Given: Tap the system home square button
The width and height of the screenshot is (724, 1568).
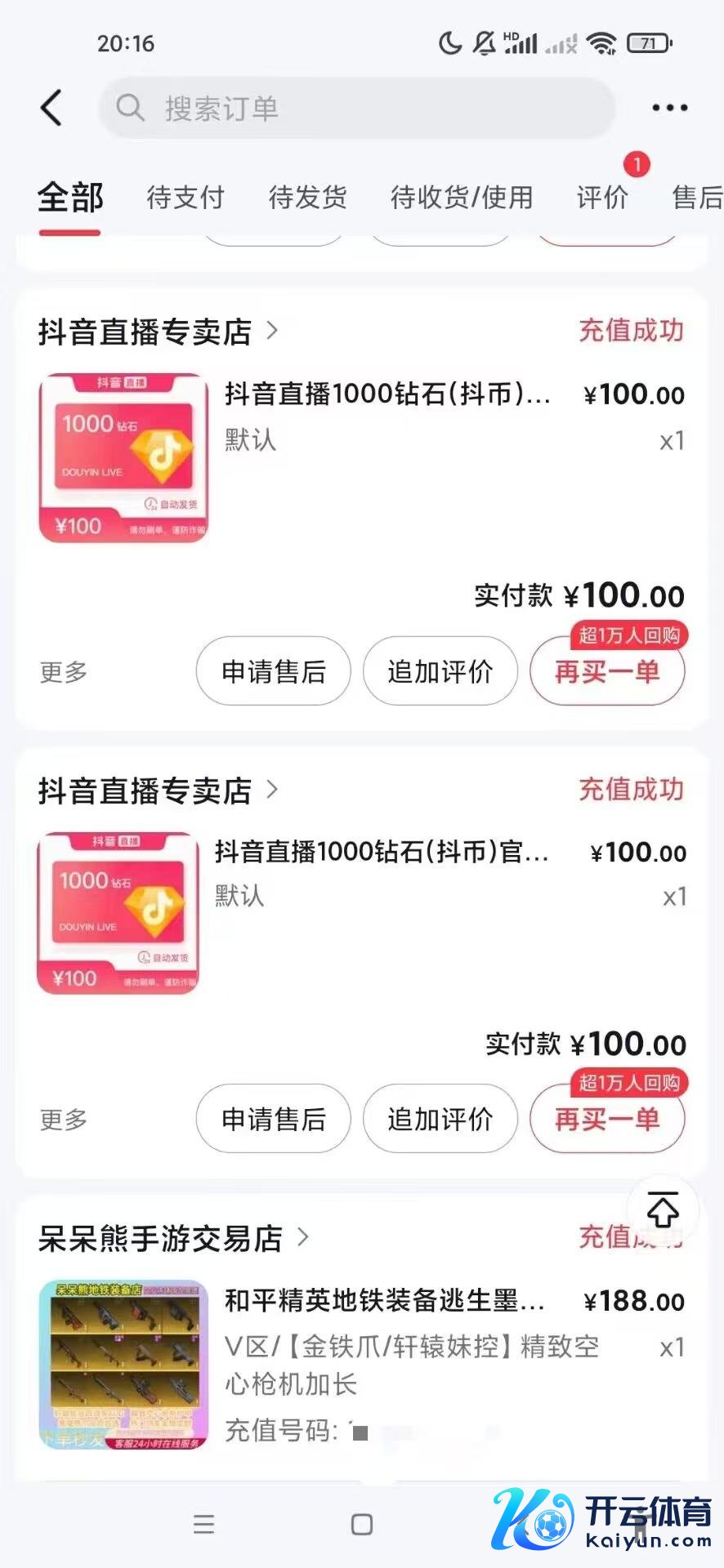Looking at the screenshot, I should click(x=362, y=1524).
